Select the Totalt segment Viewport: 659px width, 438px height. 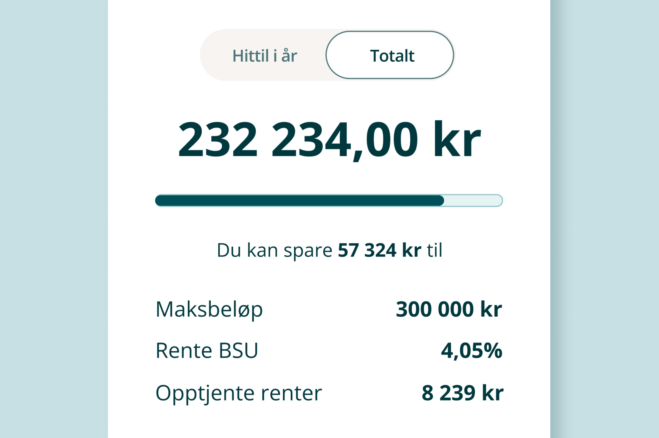tap(391, 55)
